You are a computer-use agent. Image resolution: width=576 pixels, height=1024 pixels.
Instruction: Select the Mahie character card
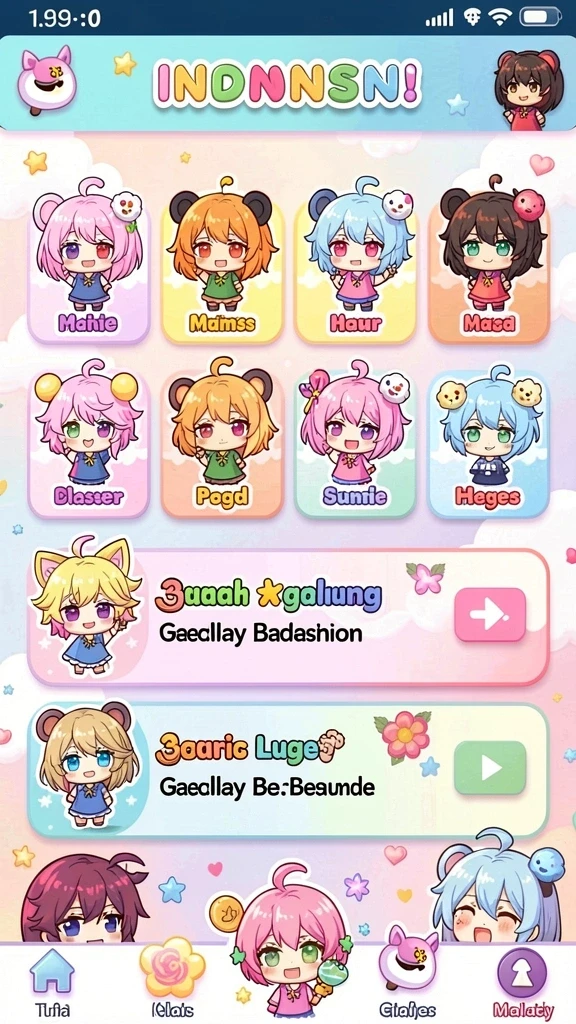pos(89,266)
